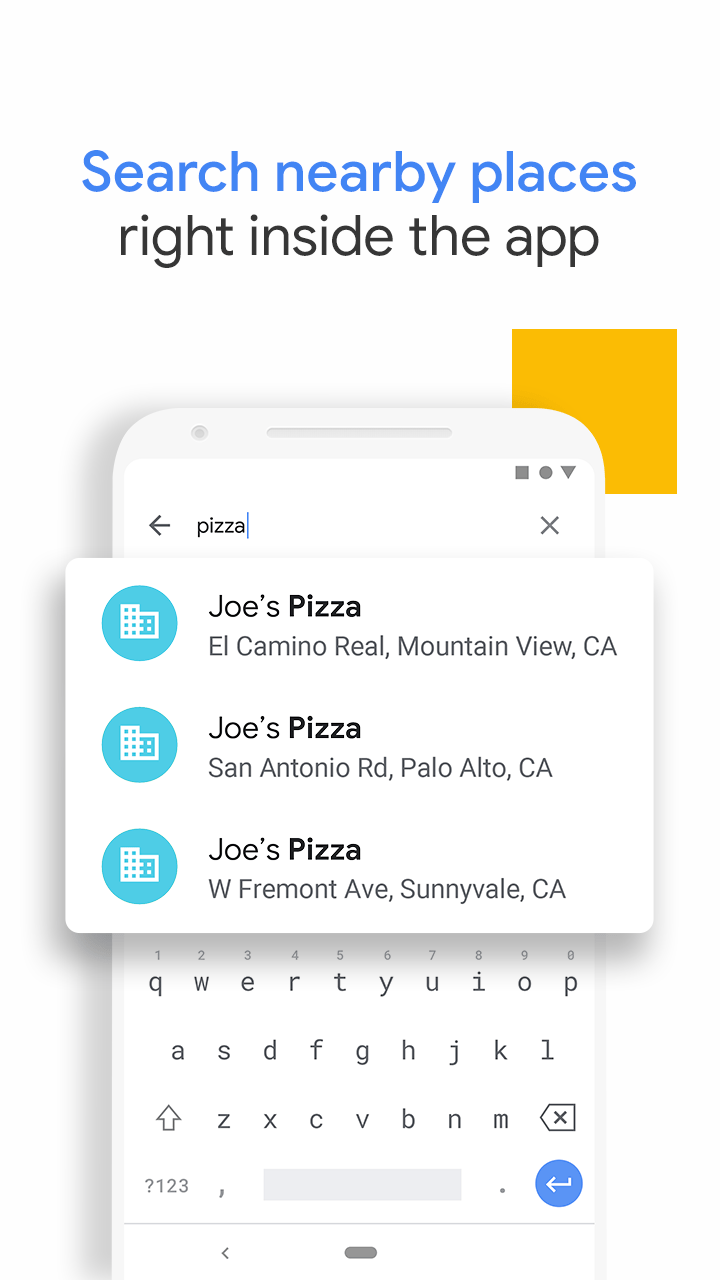Tap the building icon beside the Palo Alto result
This screenshot has width=720, height=1280.
click(x=139, y=744)
